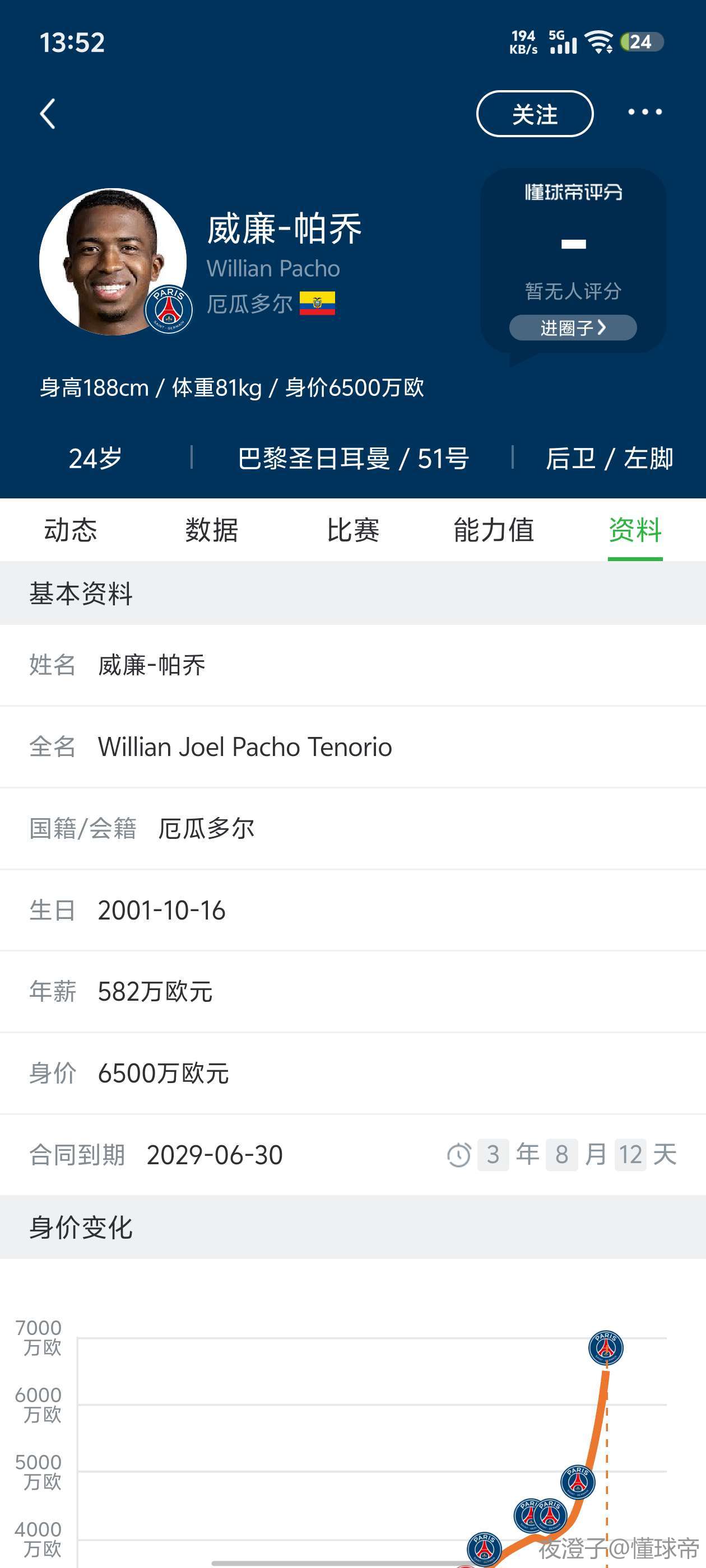Open the three-dot overflow menu
This screenshot has height=1568, width=706.
[x=644, y=113]
